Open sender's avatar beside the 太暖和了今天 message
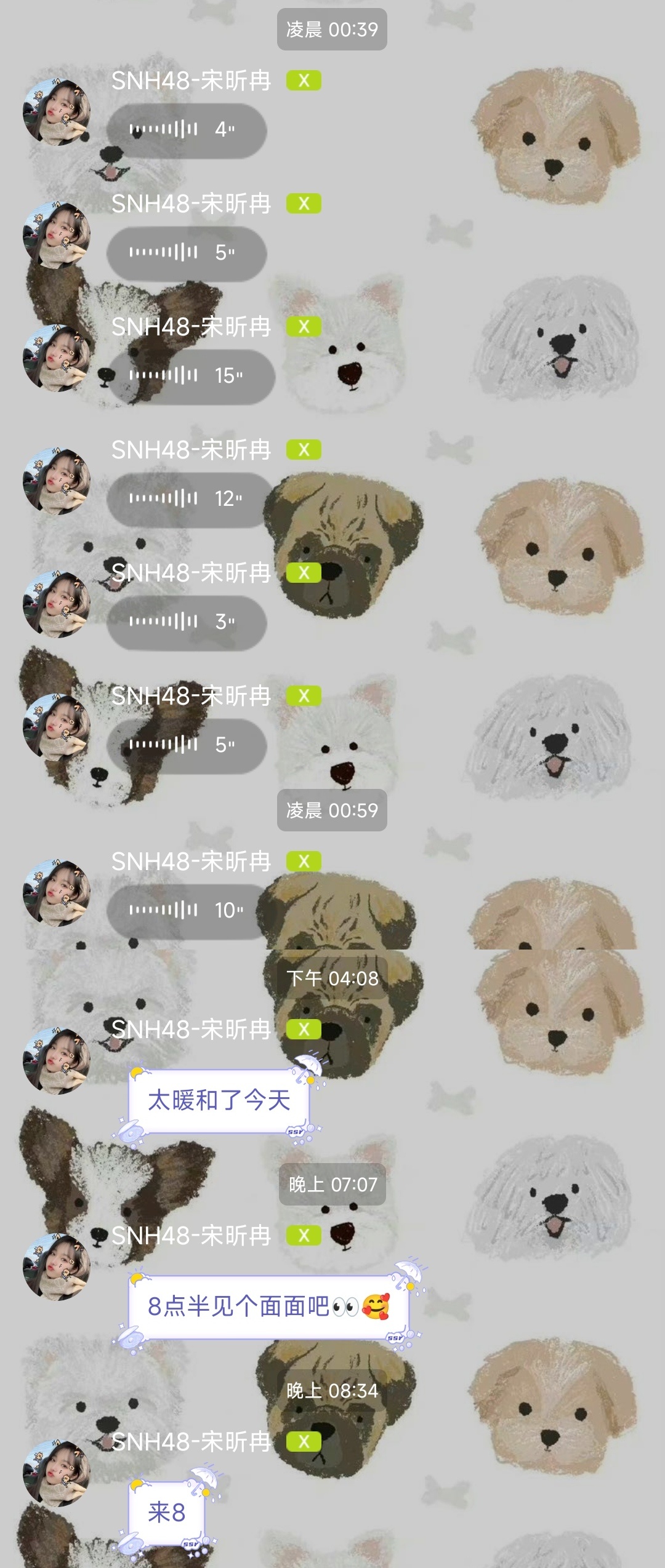The height and width of the screenshot is (1568, 665). pyautogui.click(x=57, y=1061)
